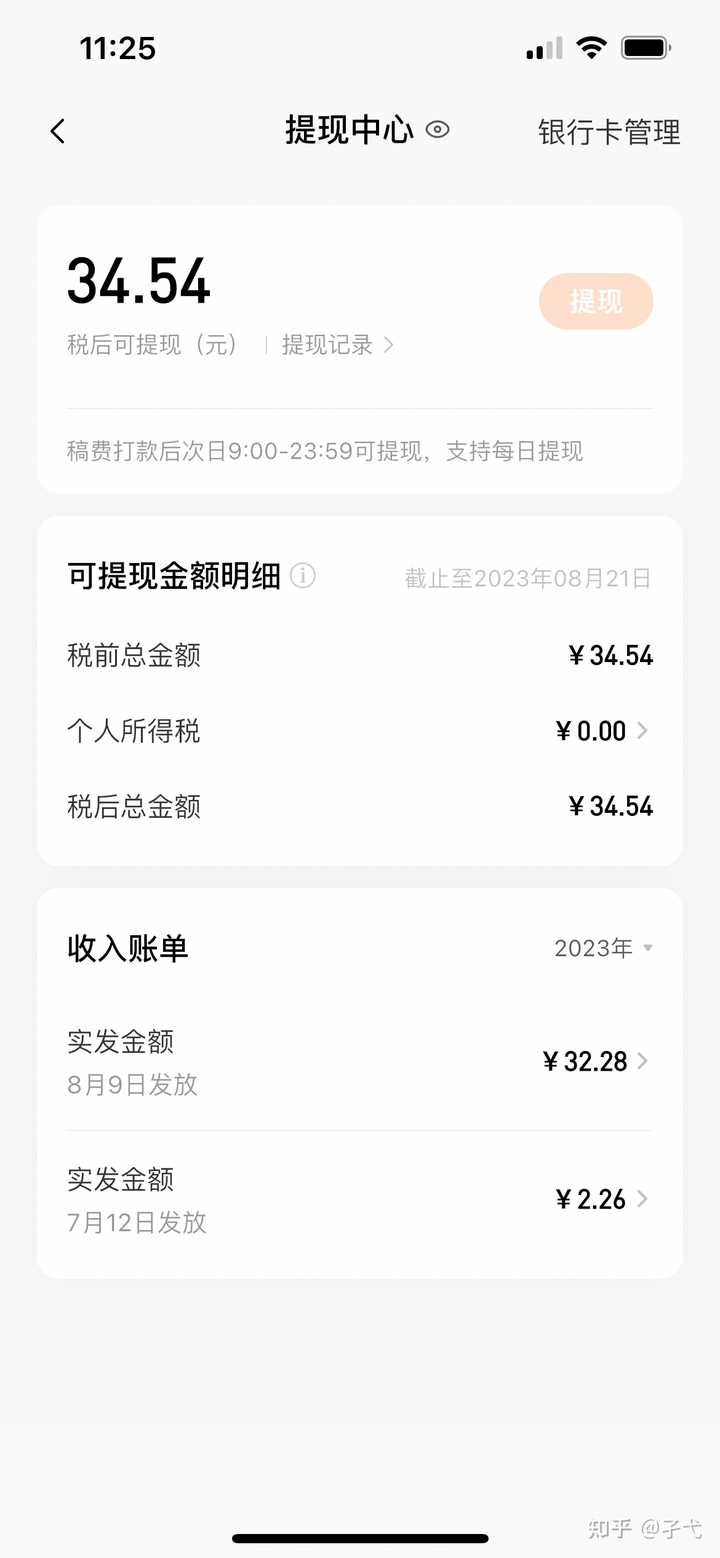Show info for 可提现金额明细
Image resolution: width=720 pixels, height=1558 pixels.
[x=303, y=576]
